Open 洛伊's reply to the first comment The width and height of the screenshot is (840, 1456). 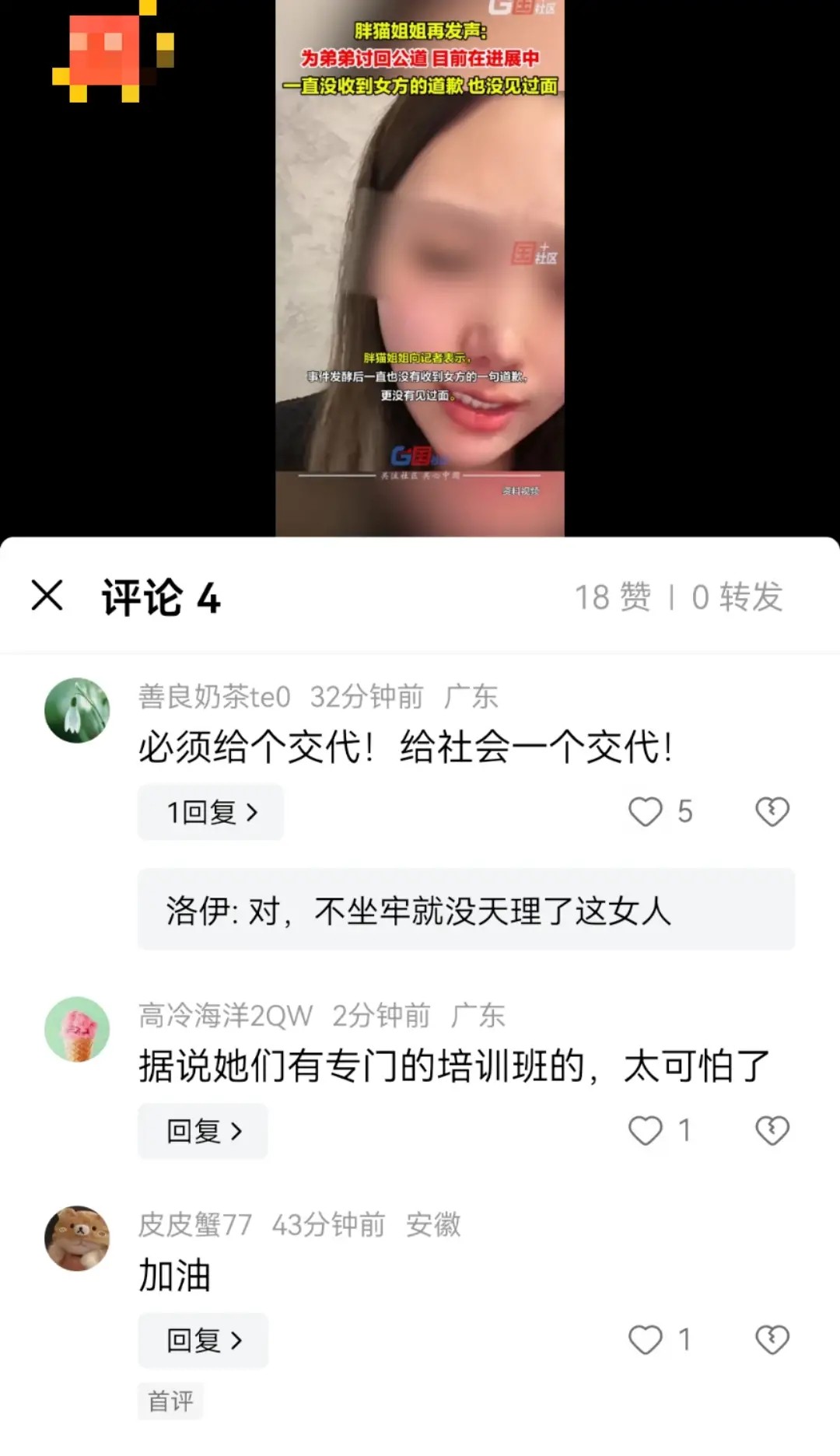coord(466,909)
